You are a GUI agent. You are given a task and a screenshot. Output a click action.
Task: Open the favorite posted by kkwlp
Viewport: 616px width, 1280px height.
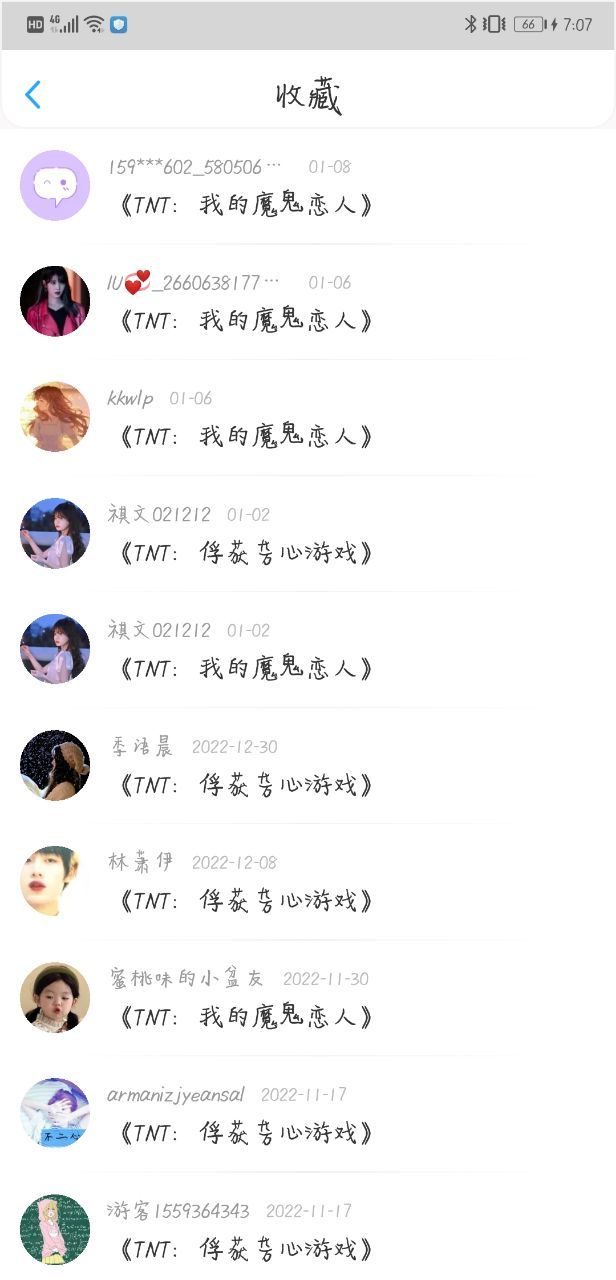tap(246, 437)
